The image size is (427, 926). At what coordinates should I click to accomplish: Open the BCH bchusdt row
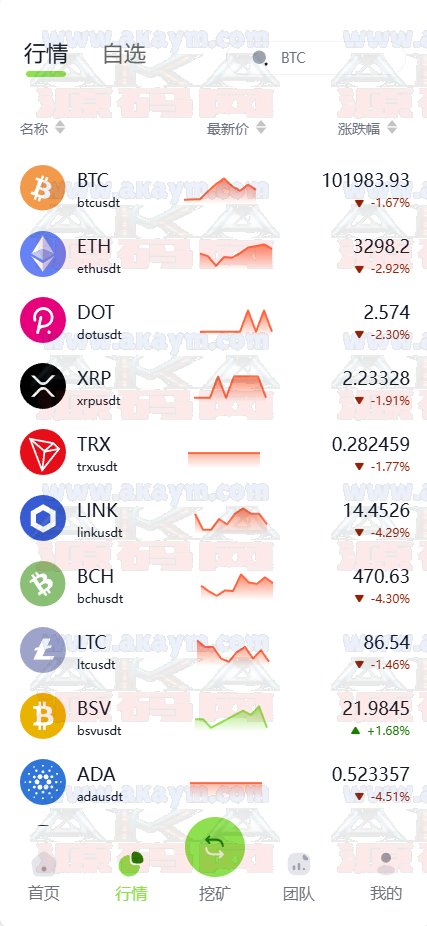(214, 584)
